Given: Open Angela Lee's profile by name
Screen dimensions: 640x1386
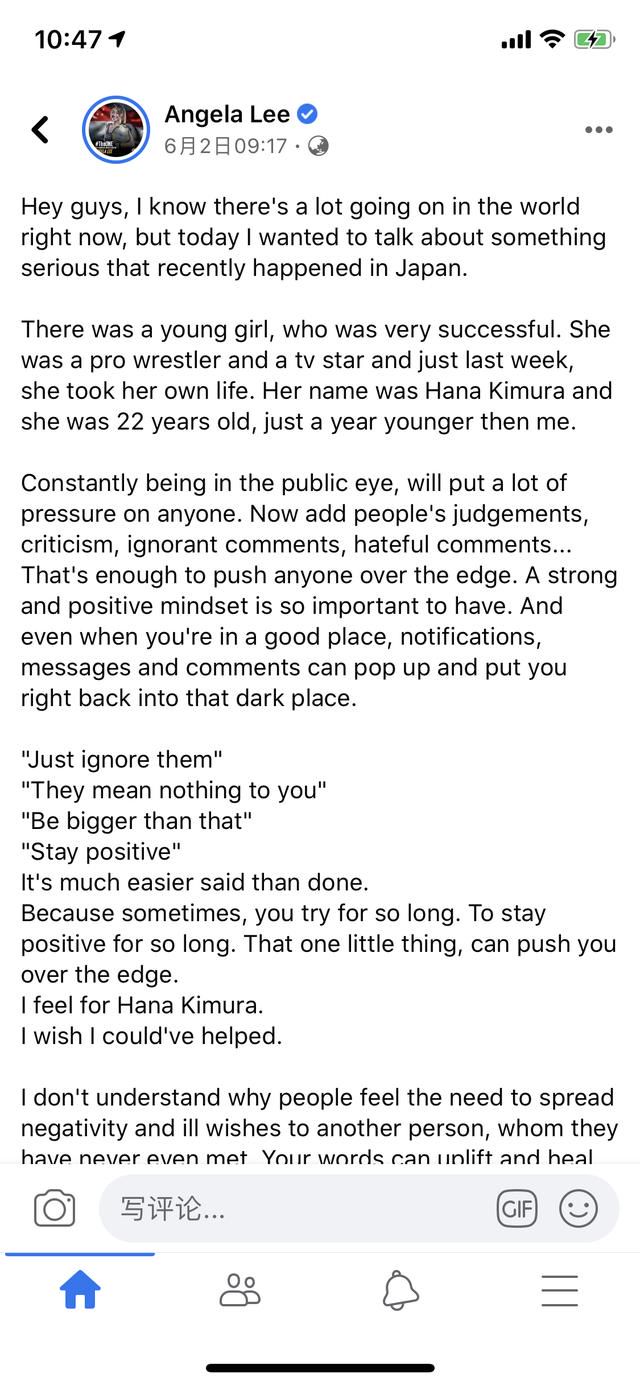Looking at the screenshot, I should tap(228, 115).
